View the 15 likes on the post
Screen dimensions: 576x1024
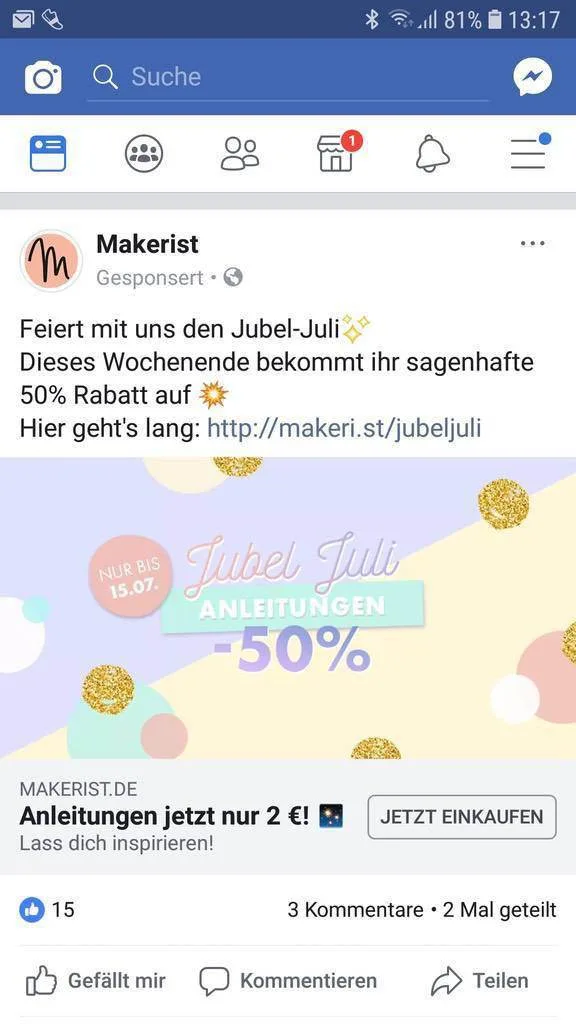47,909
